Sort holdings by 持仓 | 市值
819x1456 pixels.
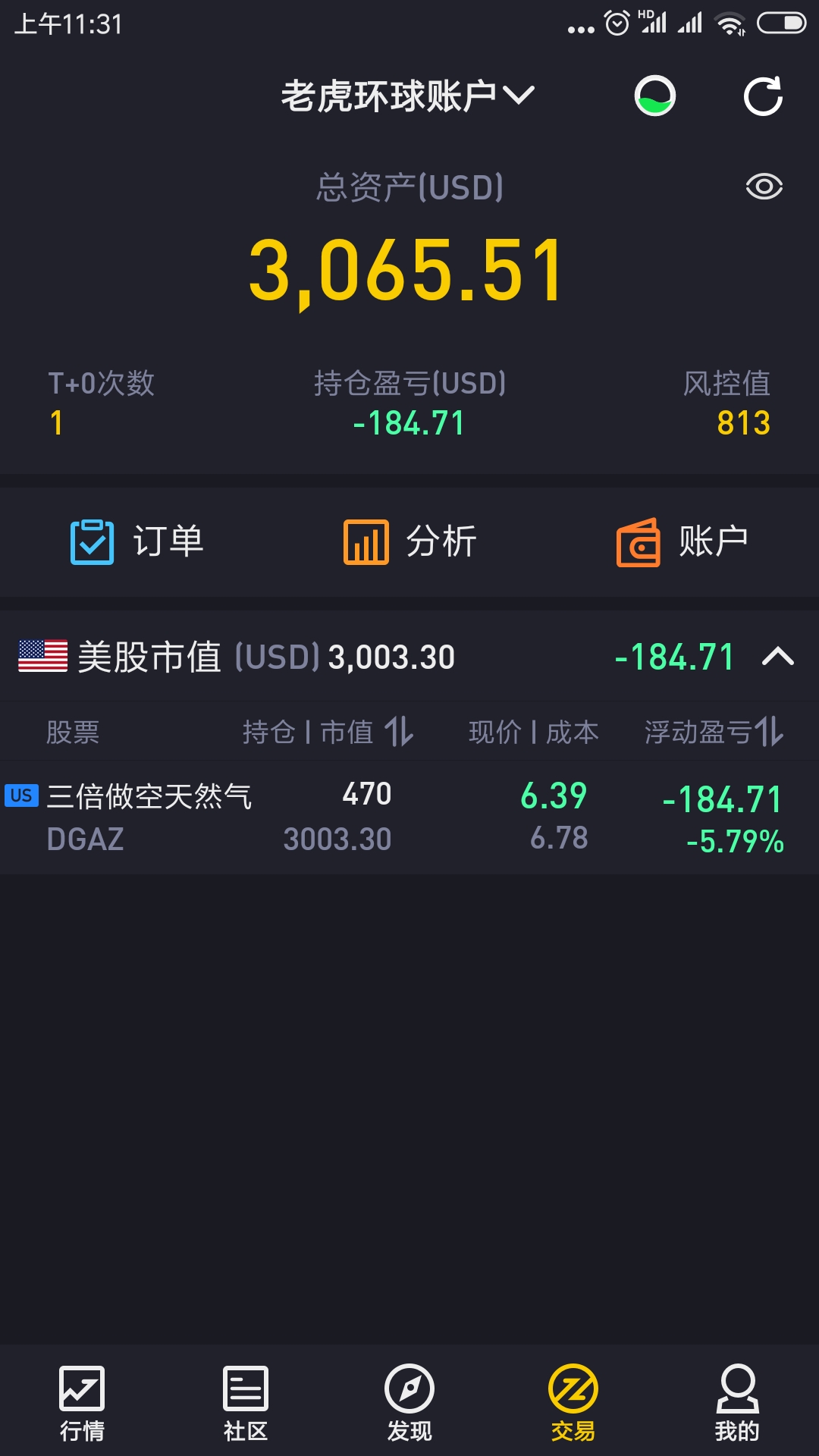click(x=328, y=732)
